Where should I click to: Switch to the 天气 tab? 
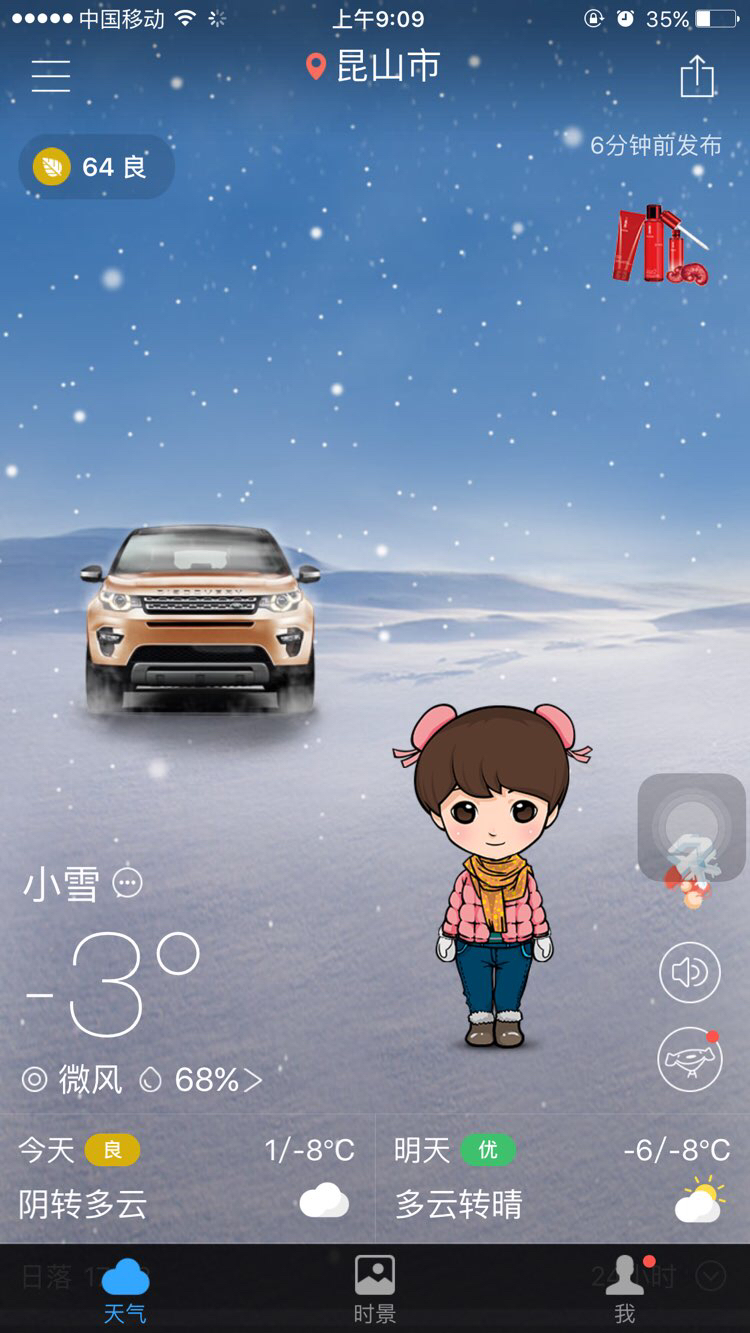click(x=125, y=1290)
